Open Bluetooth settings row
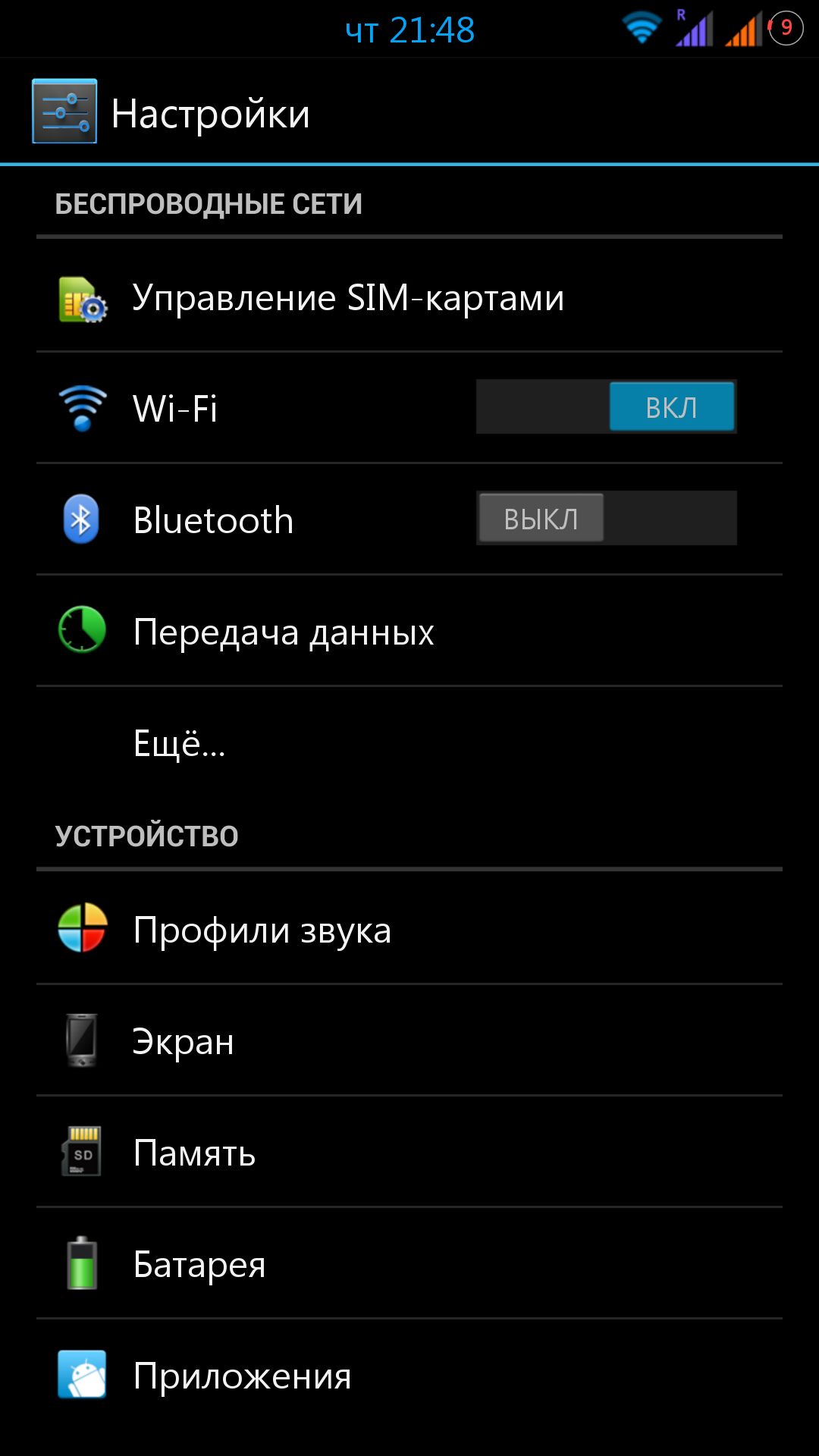This screenshot has height=1456, width=819. pyautogui.click(x=409, y=519)
